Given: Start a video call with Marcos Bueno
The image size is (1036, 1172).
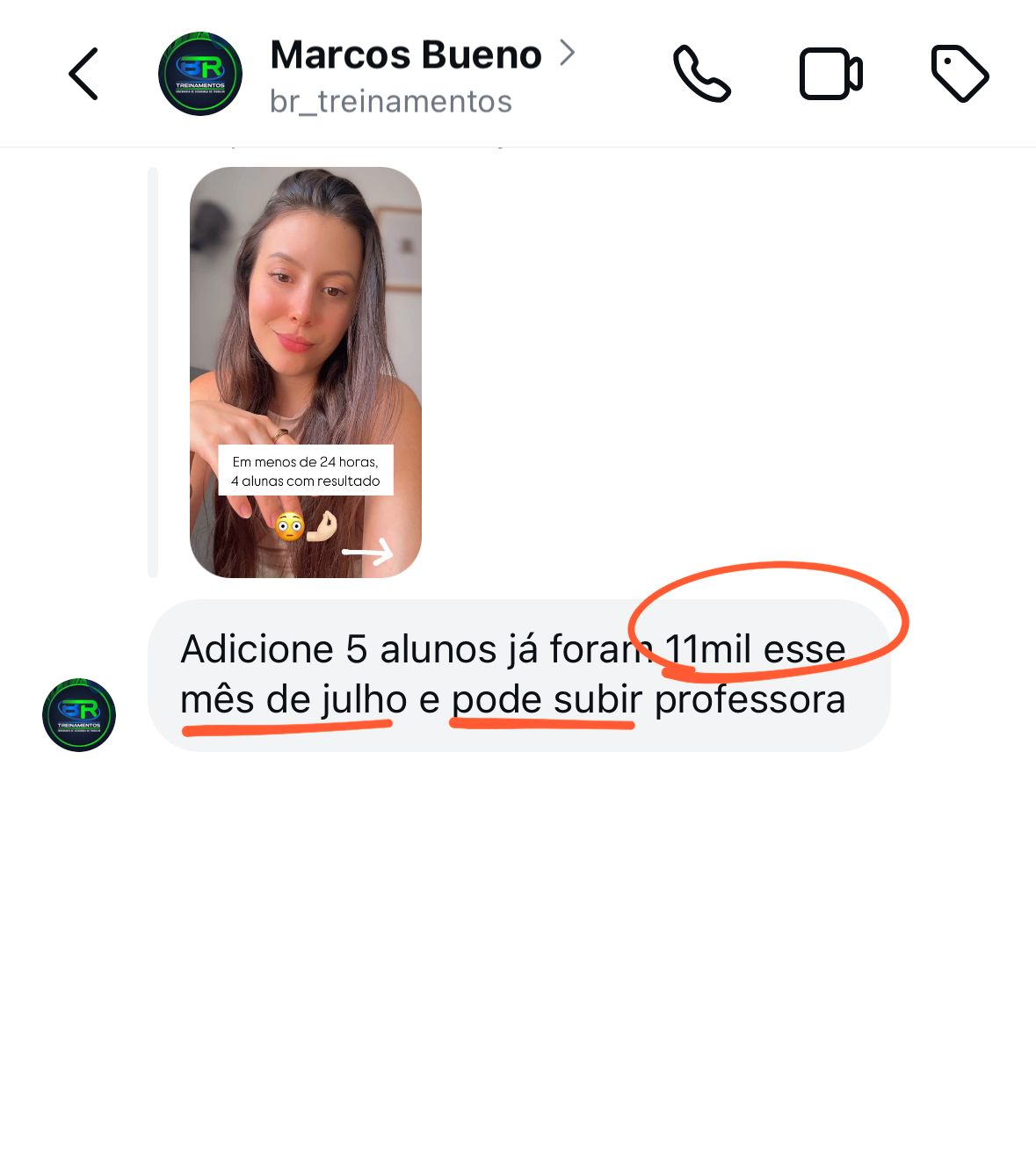Looking at the screenshot, I should [x=830, y=74].
